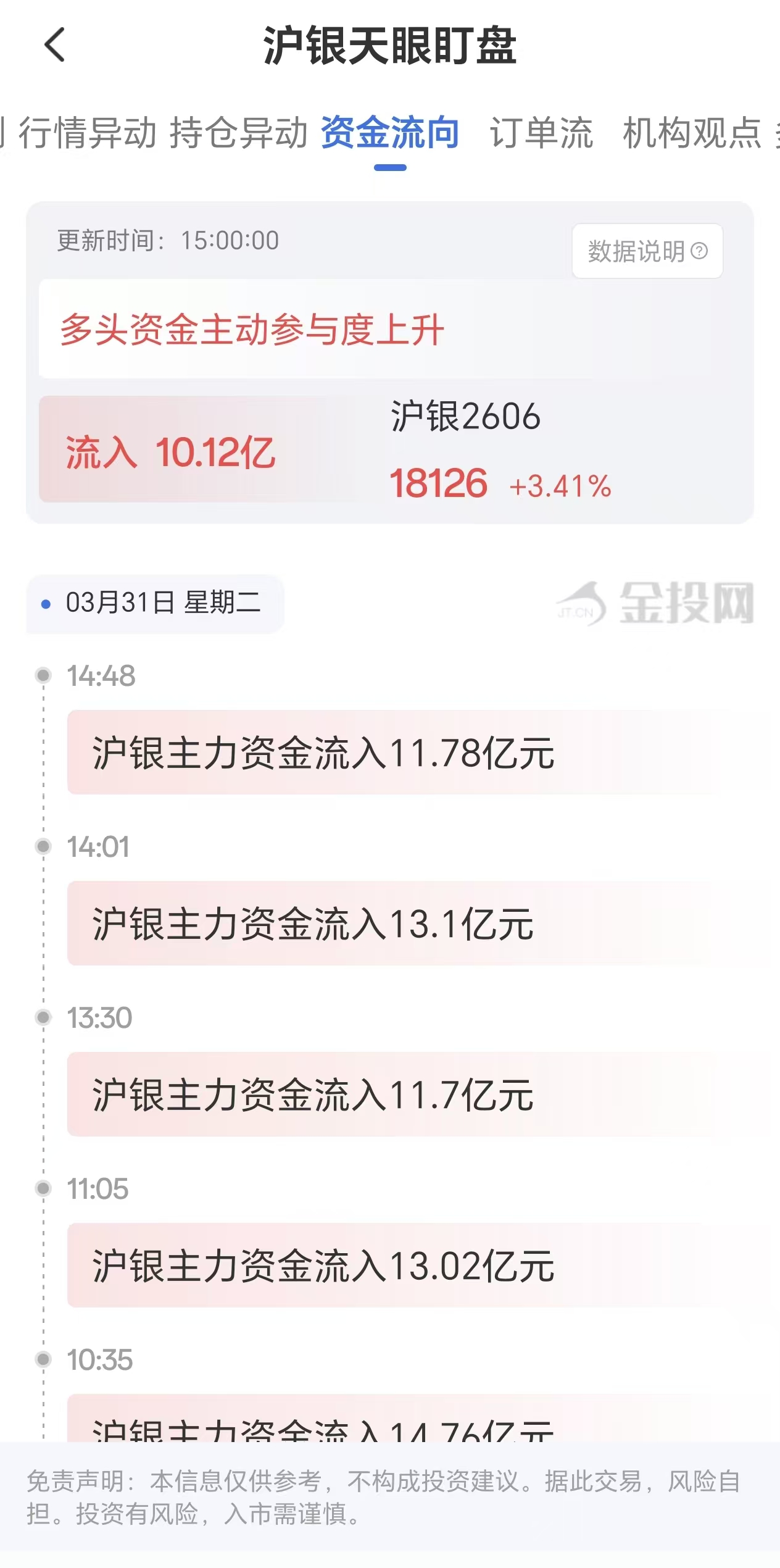The image size is (780, 1568).
Task: Open the 沪银2606 contract quote
Action: click(466, 417)
